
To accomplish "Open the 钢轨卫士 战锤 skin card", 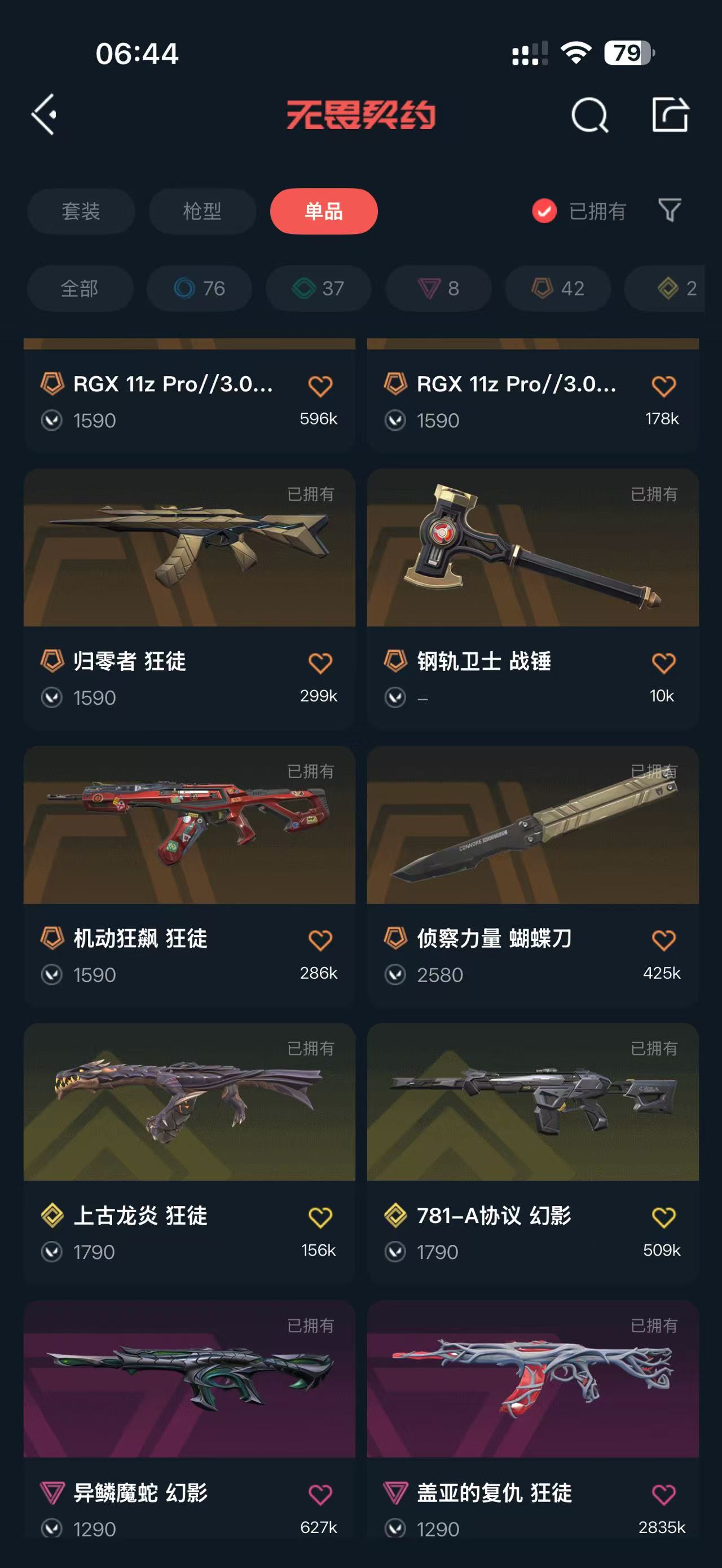I will [532, 599].
